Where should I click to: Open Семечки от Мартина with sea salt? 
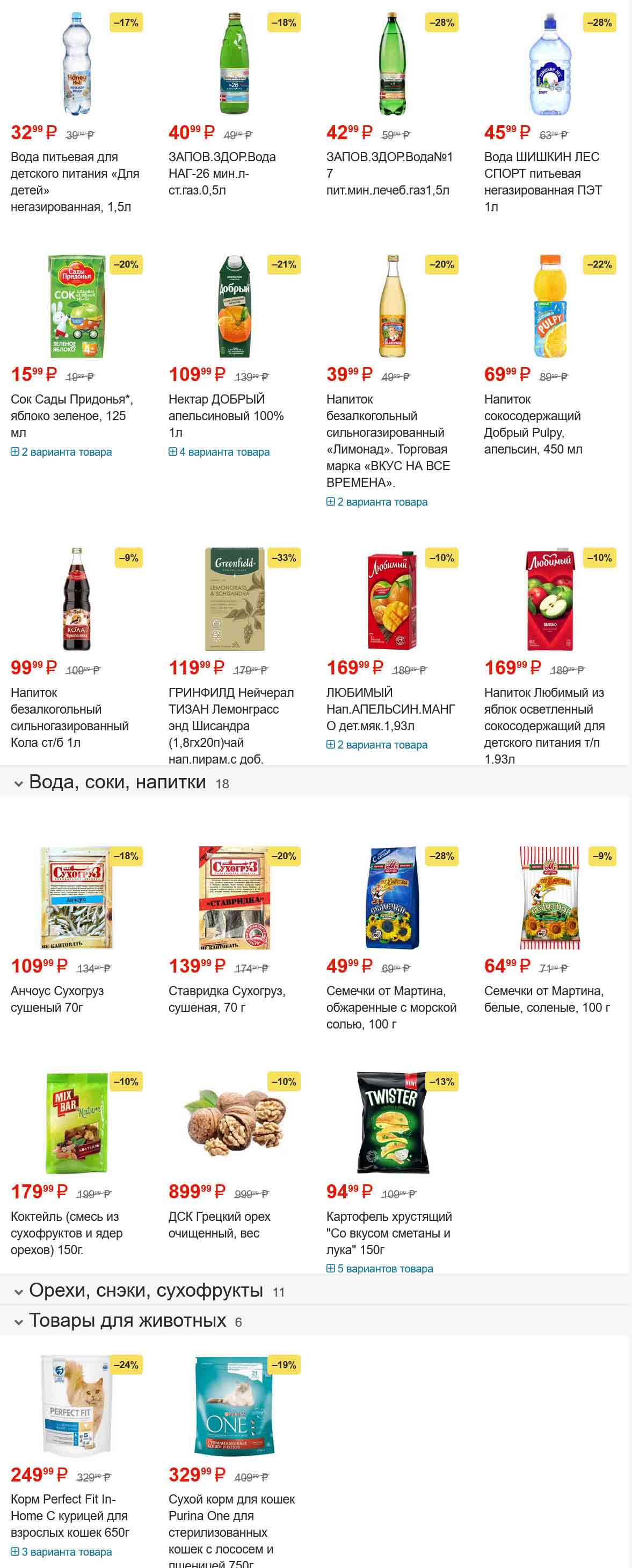(392, 897)
